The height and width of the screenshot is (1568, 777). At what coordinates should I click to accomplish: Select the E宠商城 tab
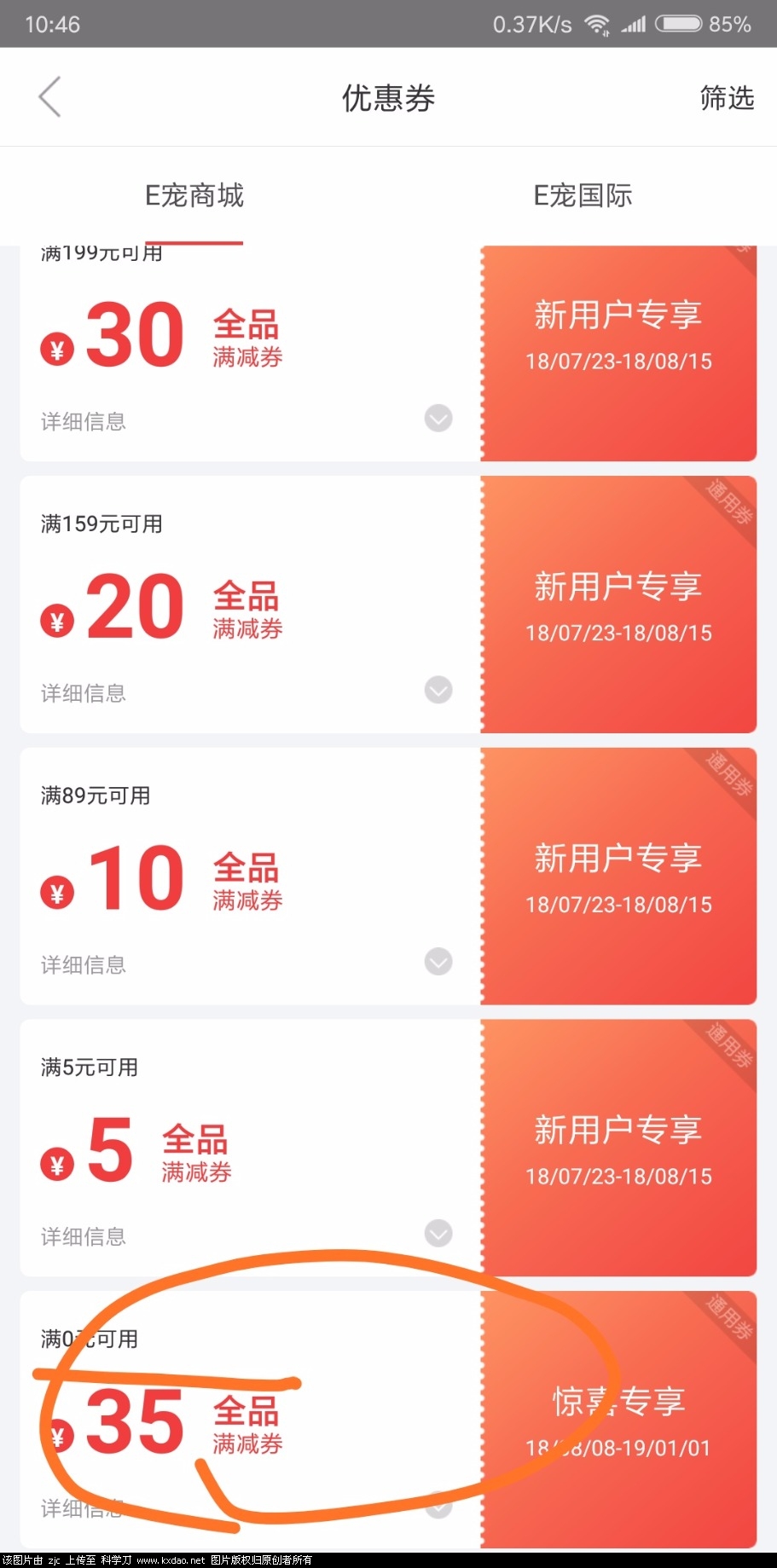click(x=194, y=196)
